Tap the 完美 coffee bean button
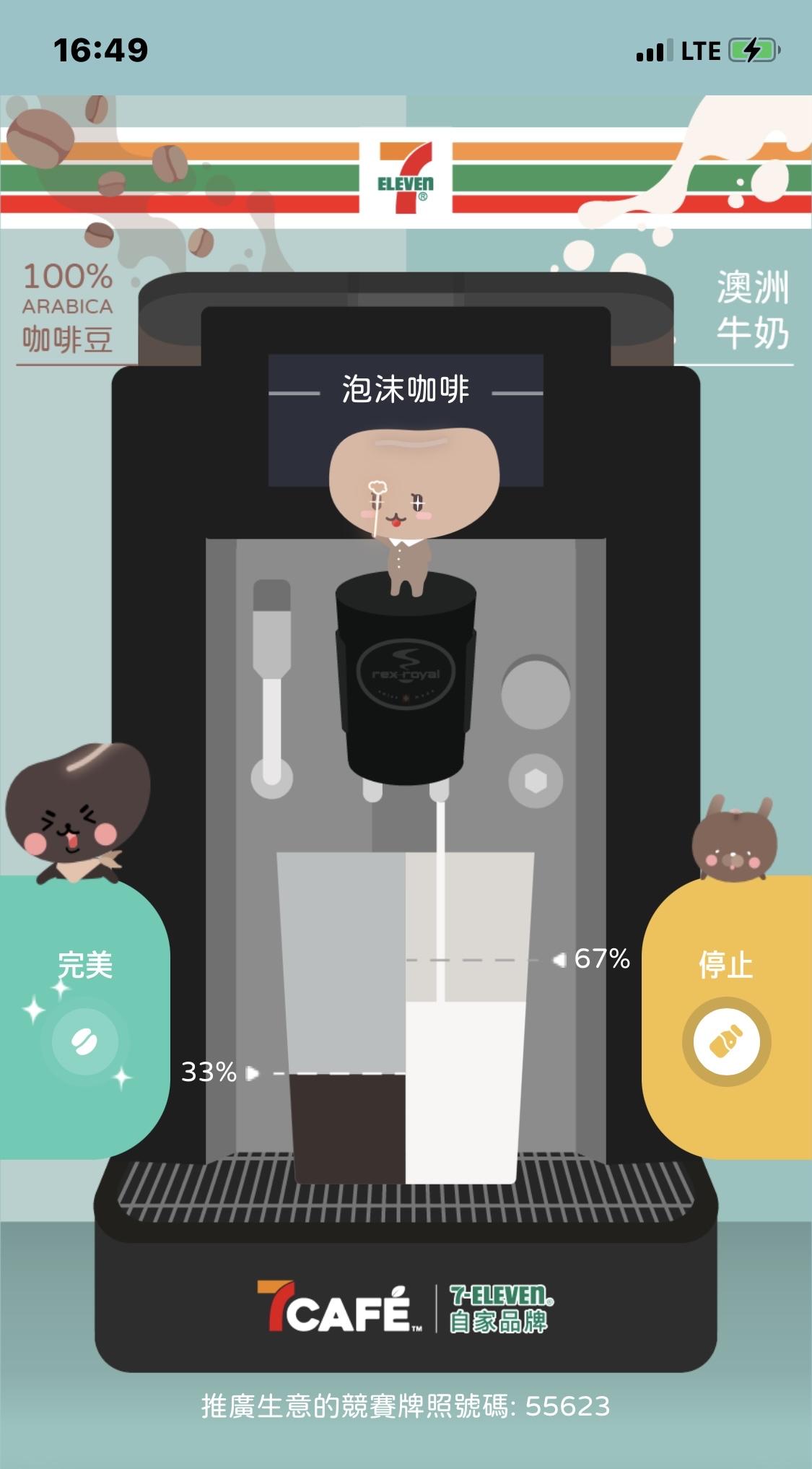 pos(84,1041)
